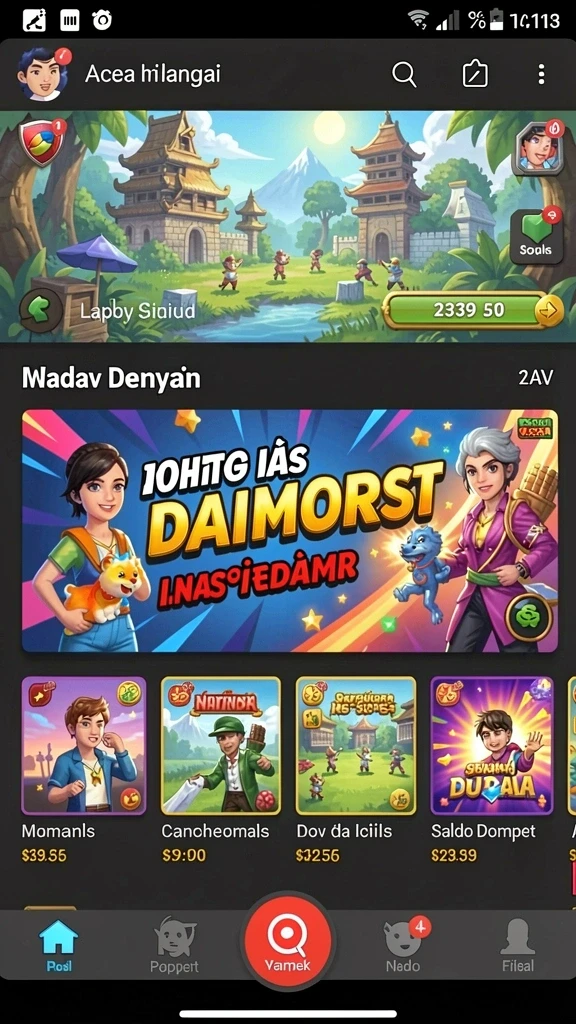This screenshot has width=576, height=1024.
Task: Tap the green 2339 50 button
Action: coord(473,310)
